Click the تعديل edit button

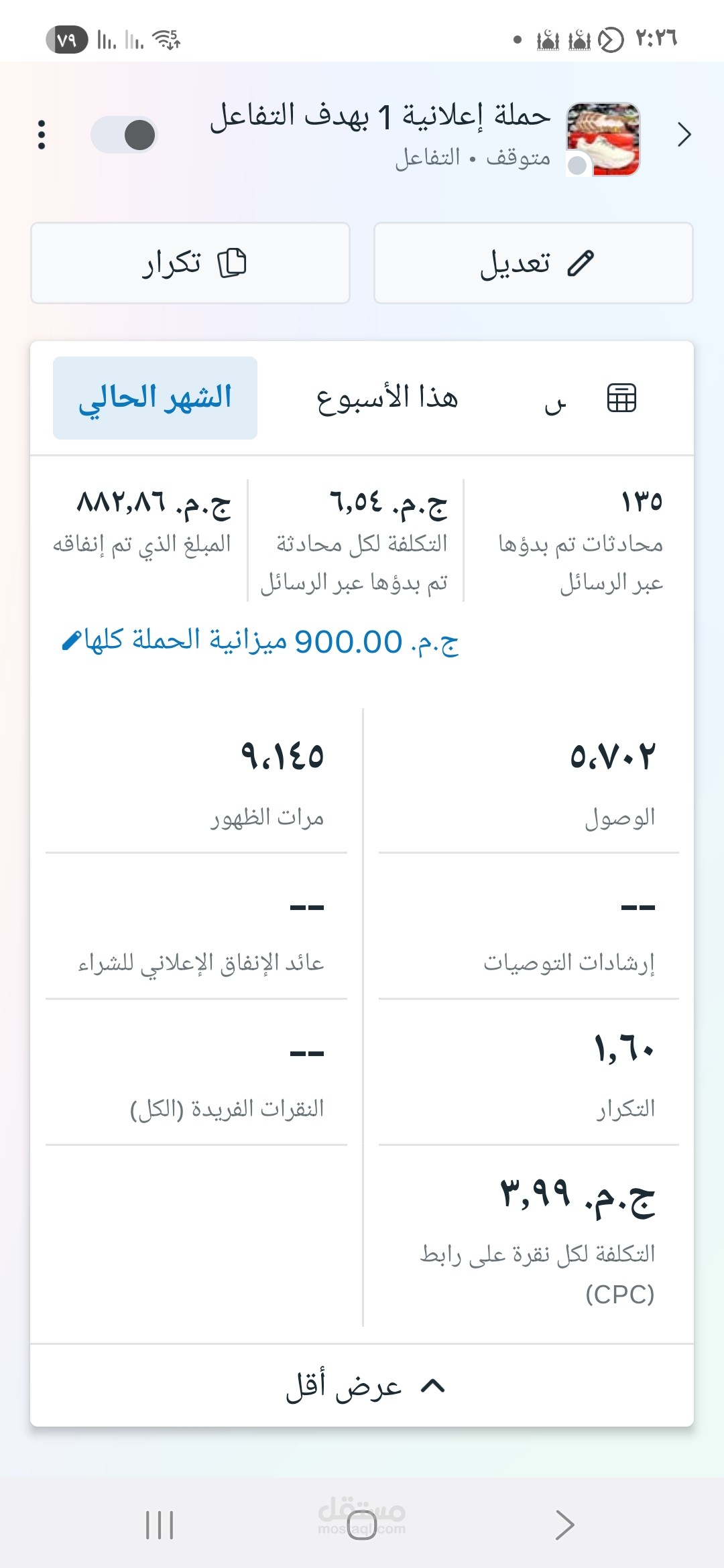point(533,263)
